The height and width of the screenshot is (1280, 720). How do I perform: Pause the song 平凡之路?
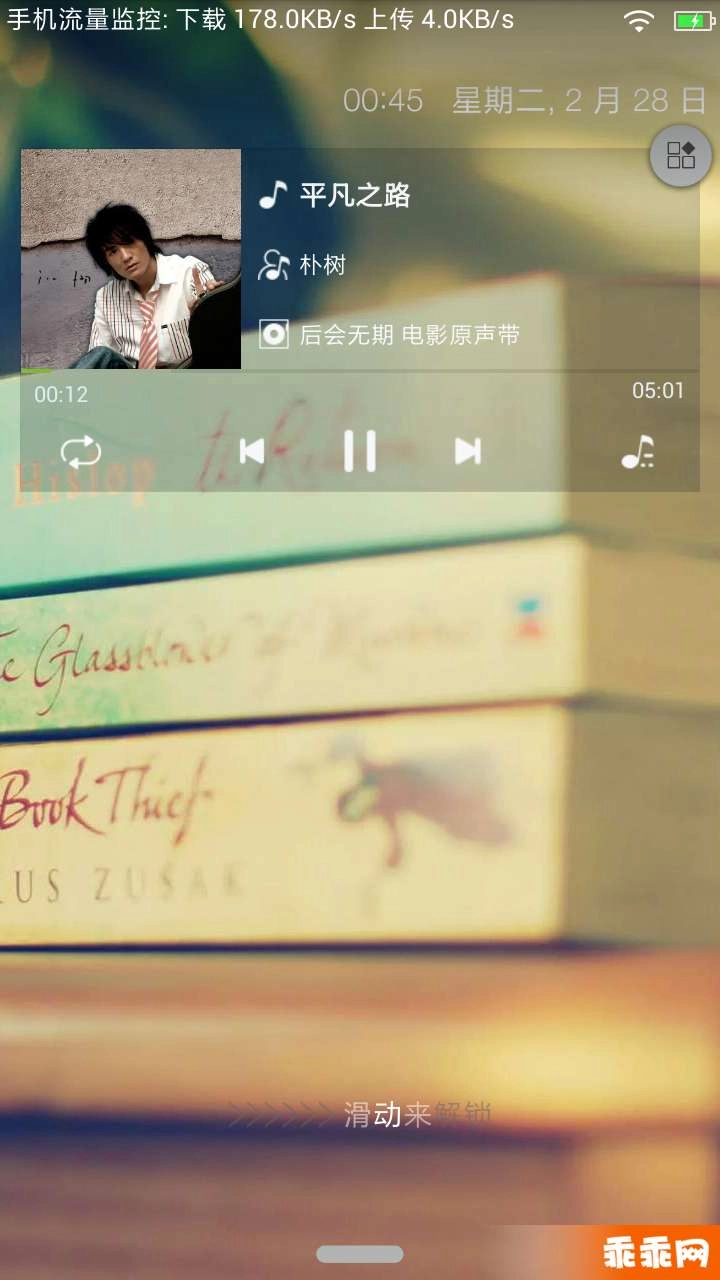(x=360, y=451)
